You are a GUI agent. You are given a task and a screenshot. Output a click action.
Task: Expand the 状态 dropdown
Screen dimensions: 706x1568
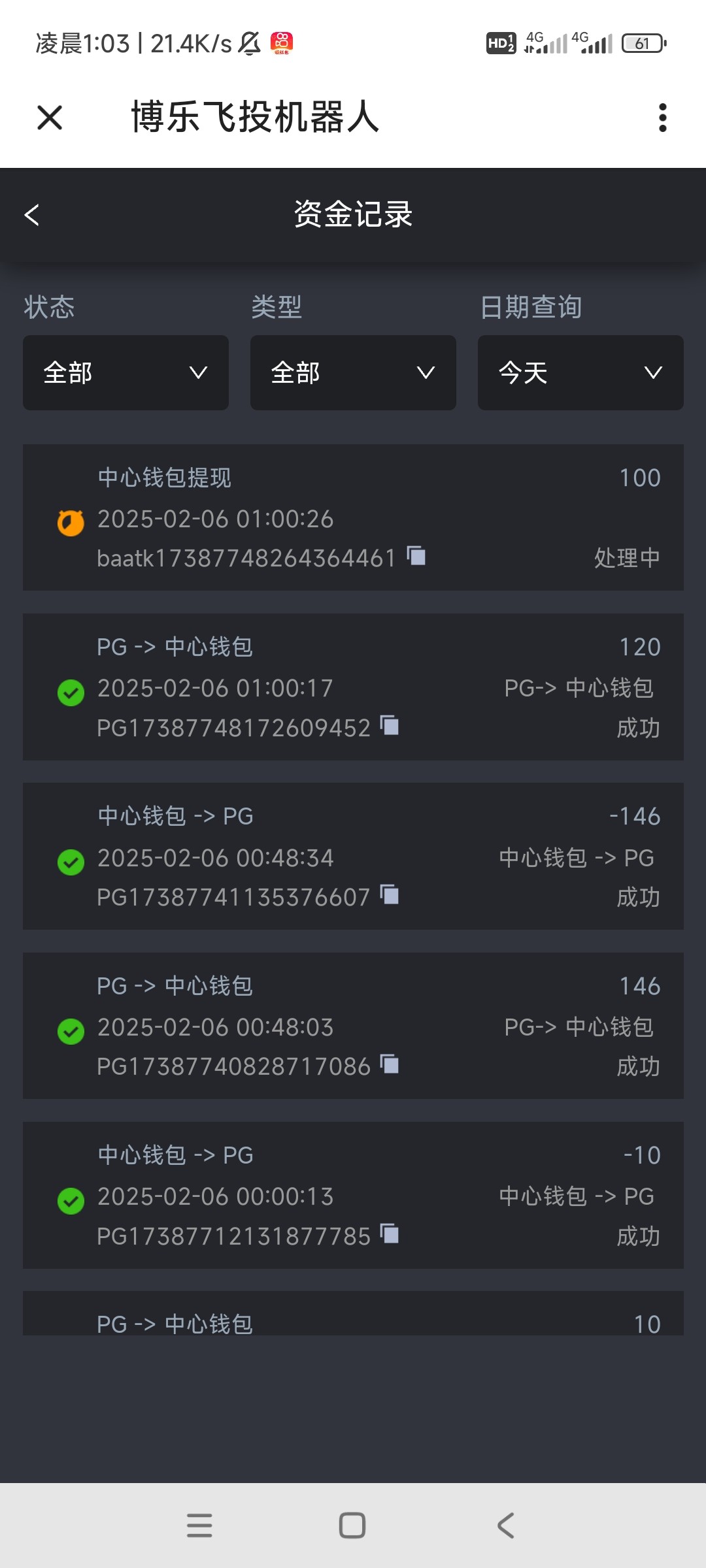pyautogui.click(x=126, y=373)
